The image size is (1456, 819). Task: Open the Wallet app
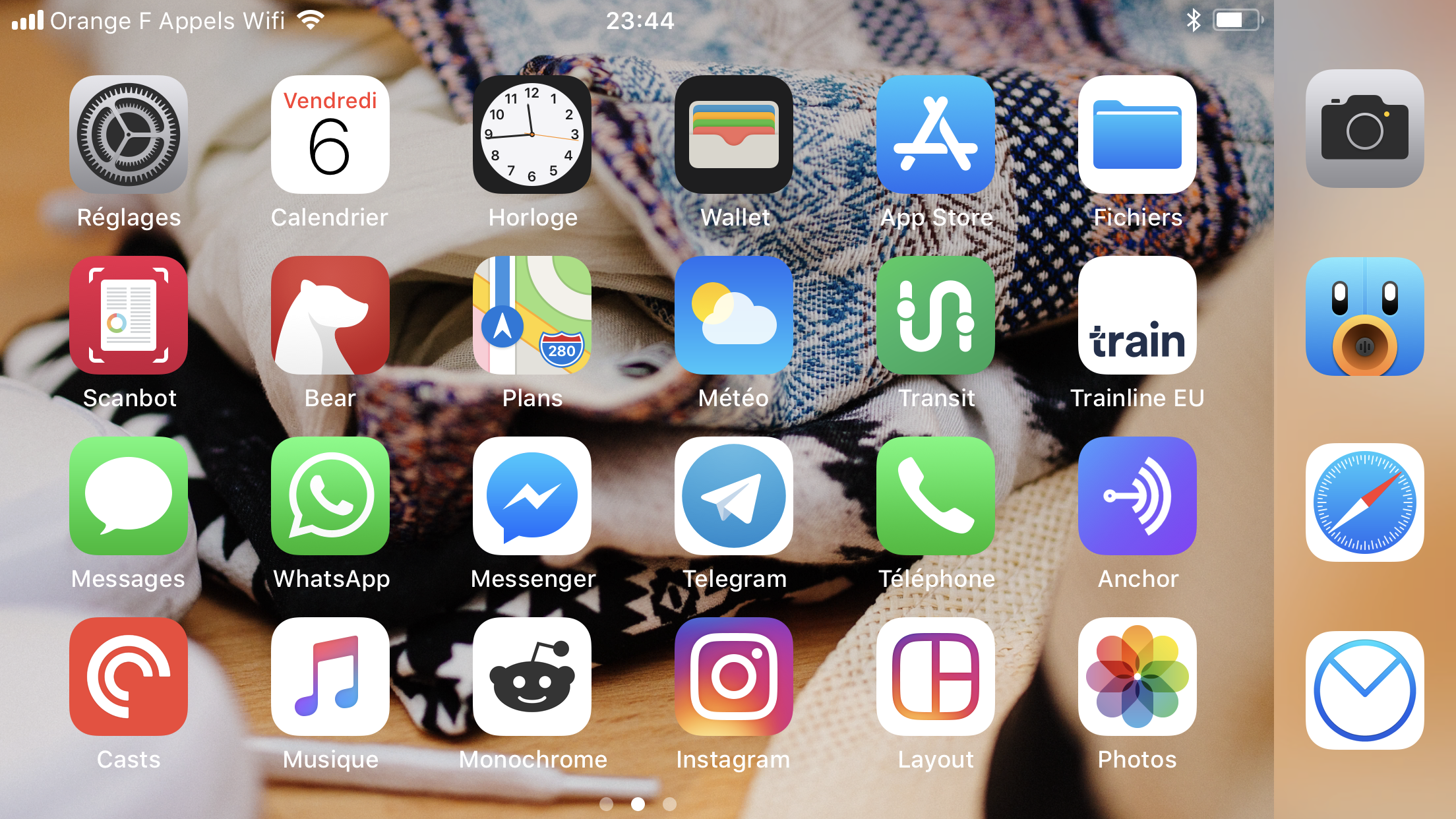[733, 135]
